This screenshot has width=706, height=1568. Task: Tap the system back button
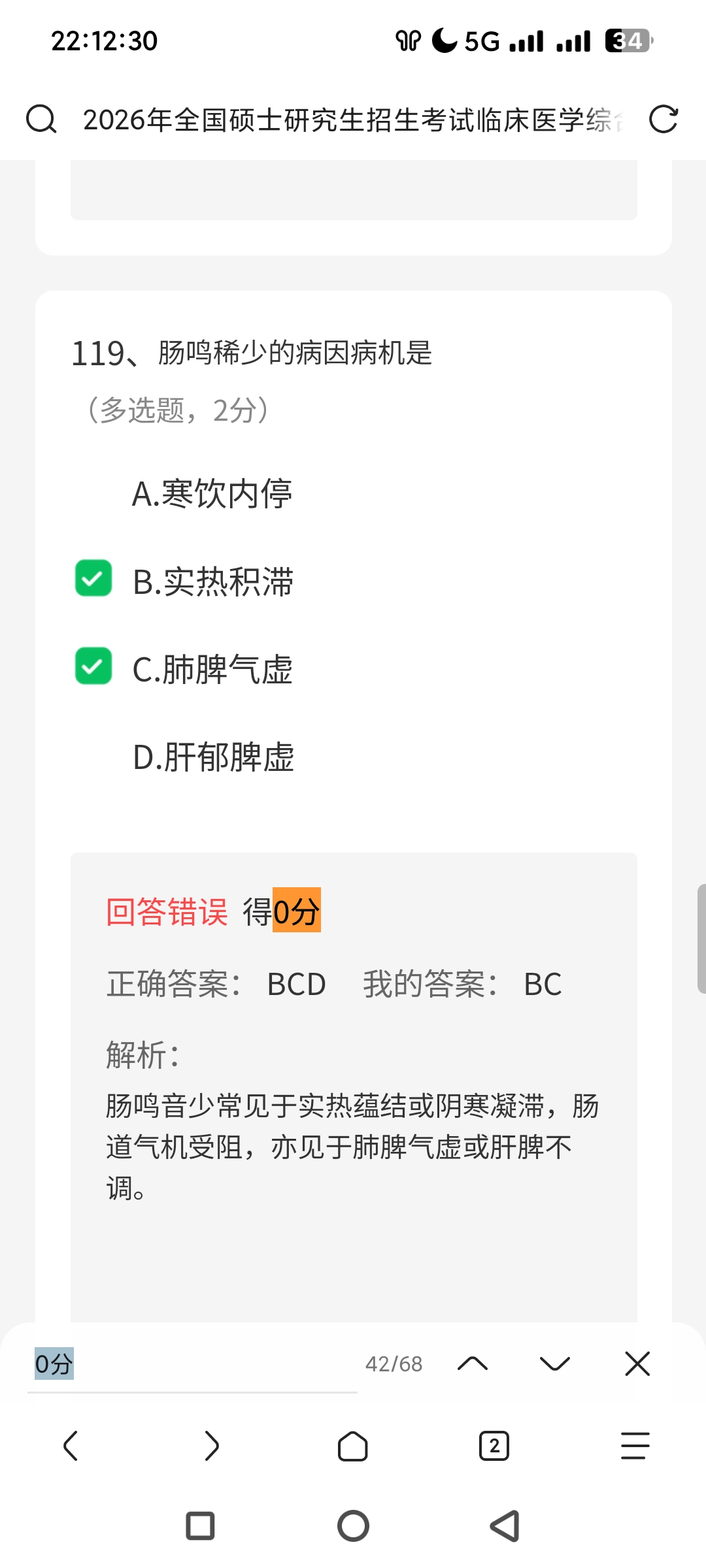click(505, 1526)
